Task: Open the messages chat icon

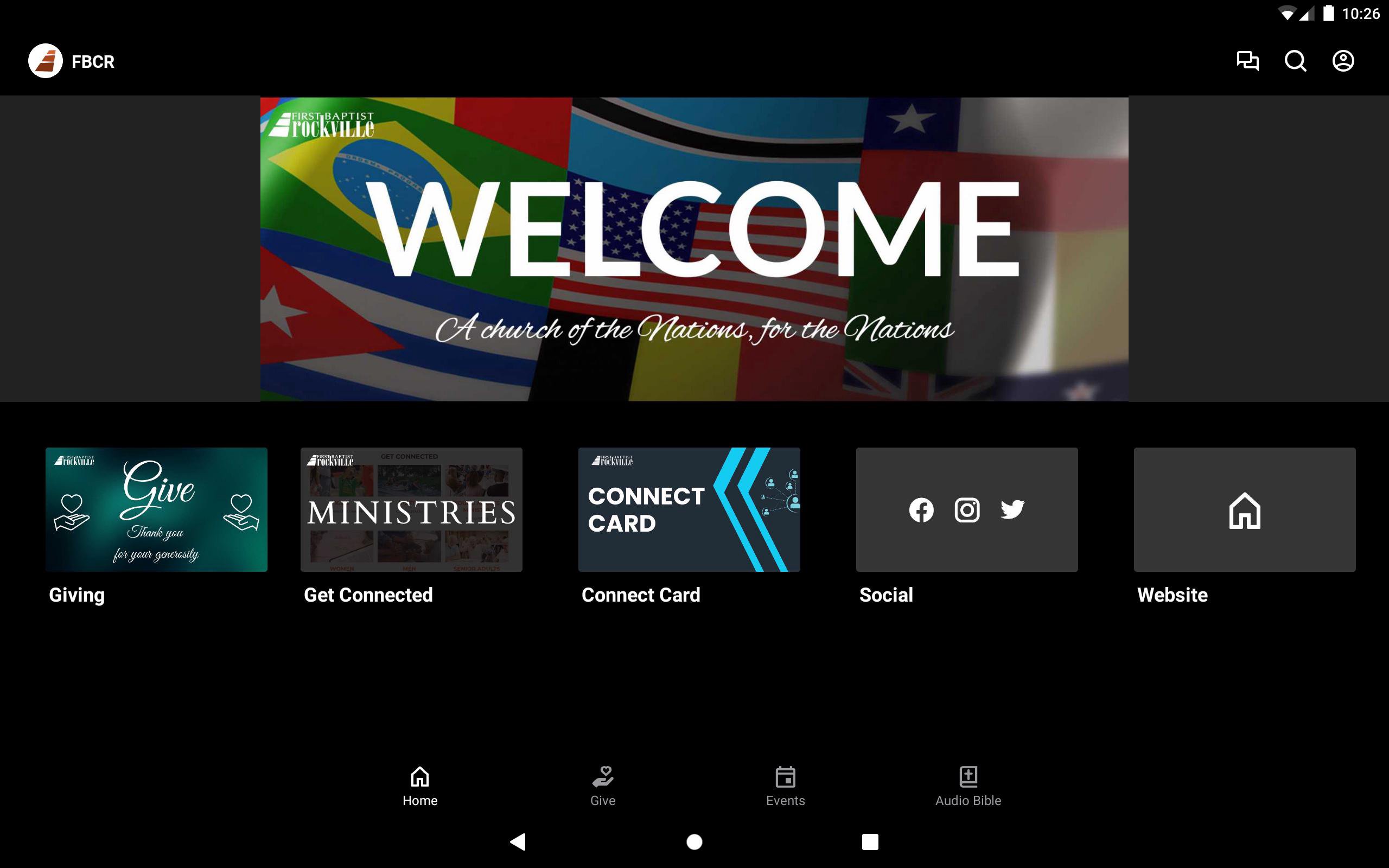Action: pyautogui.click(x=1247, y=61)
